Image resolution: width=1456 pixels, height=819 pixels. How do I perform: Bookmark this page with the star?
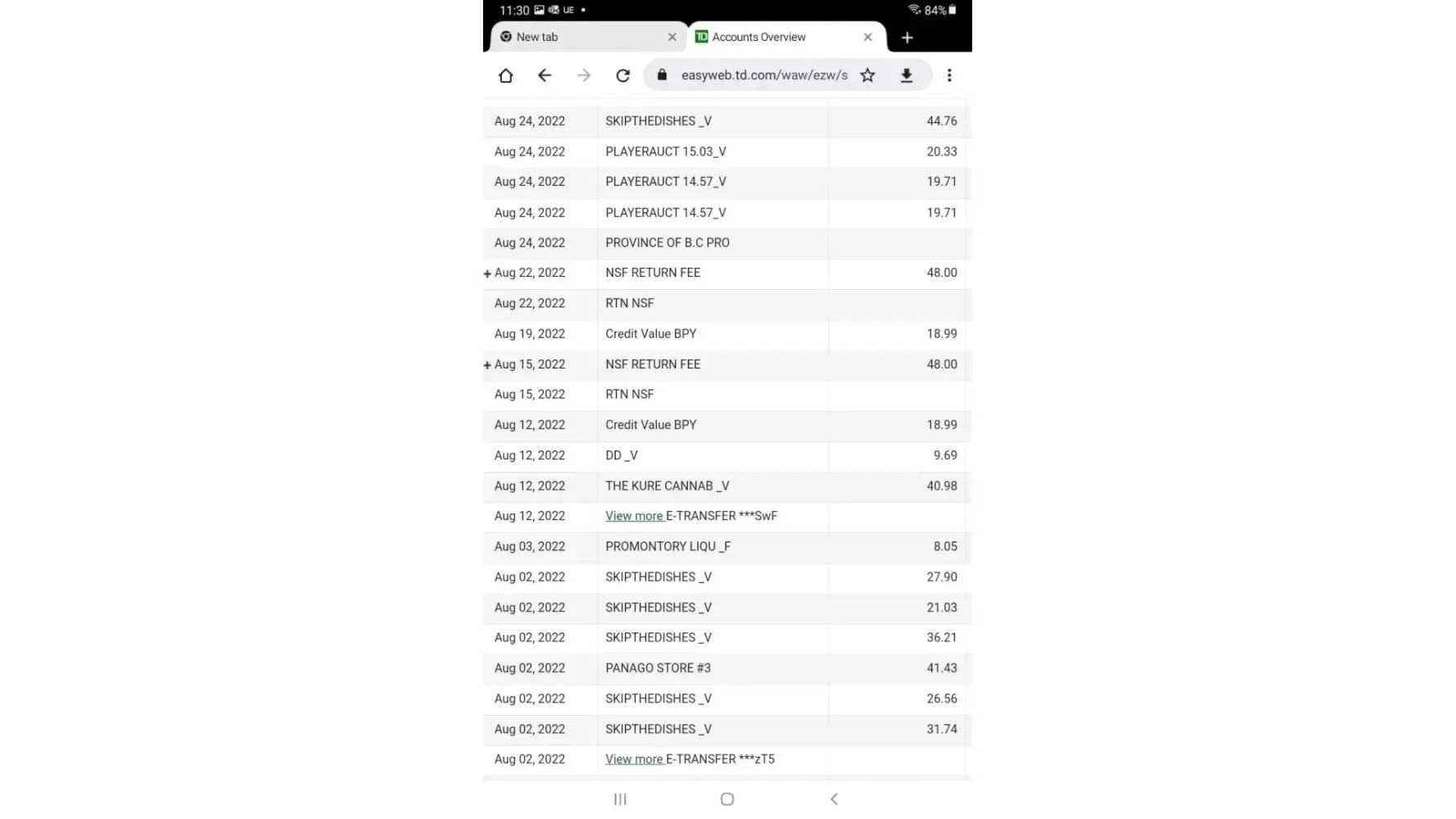click(867, 75)
